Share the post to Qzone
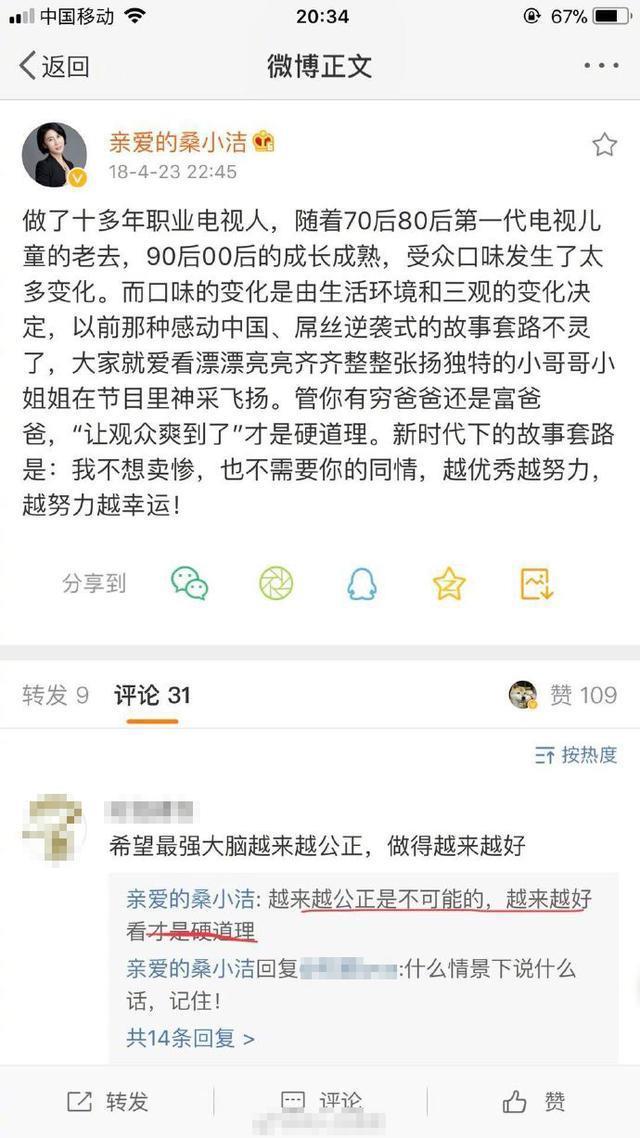 449,583
